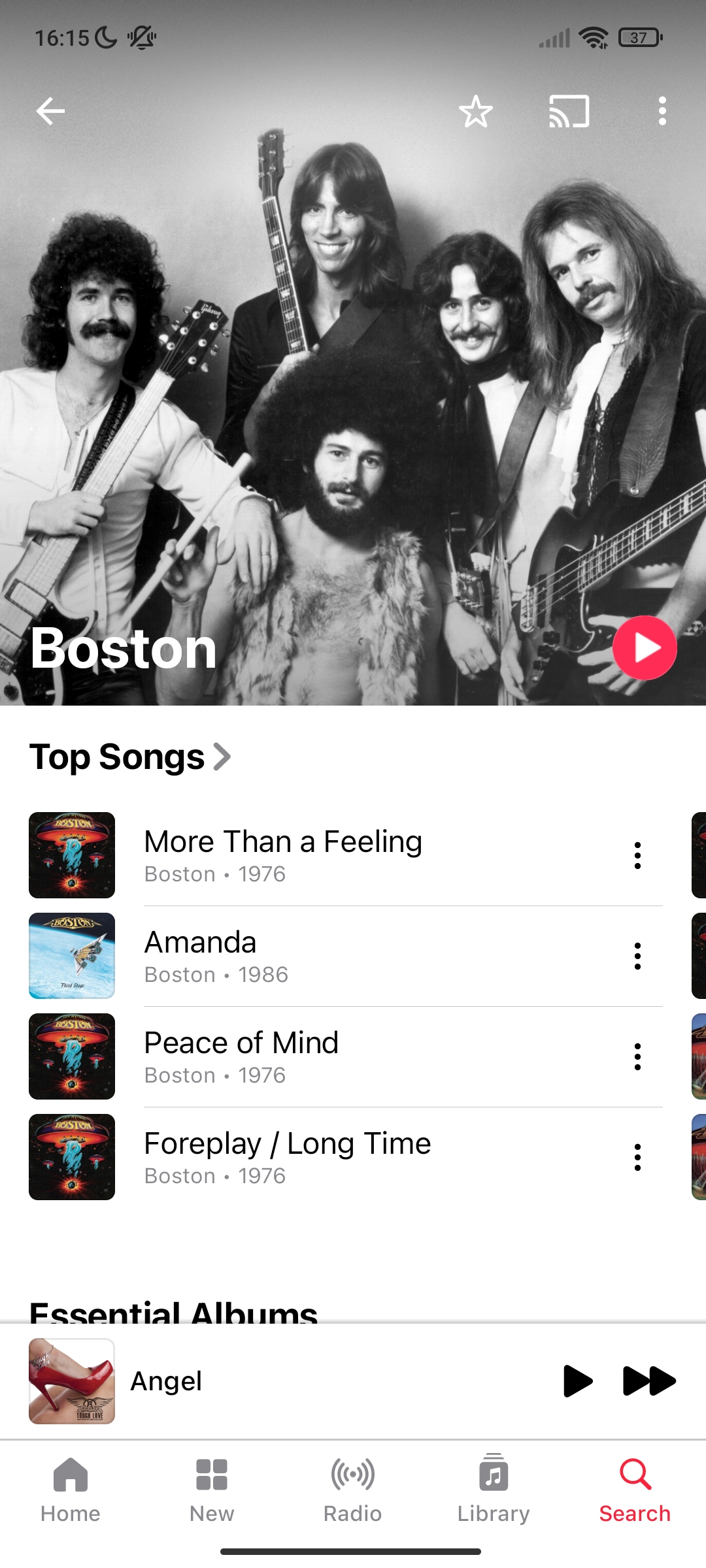Skip to the next track
This screenshot has height=1568, width=706.
click(648, 1380)
